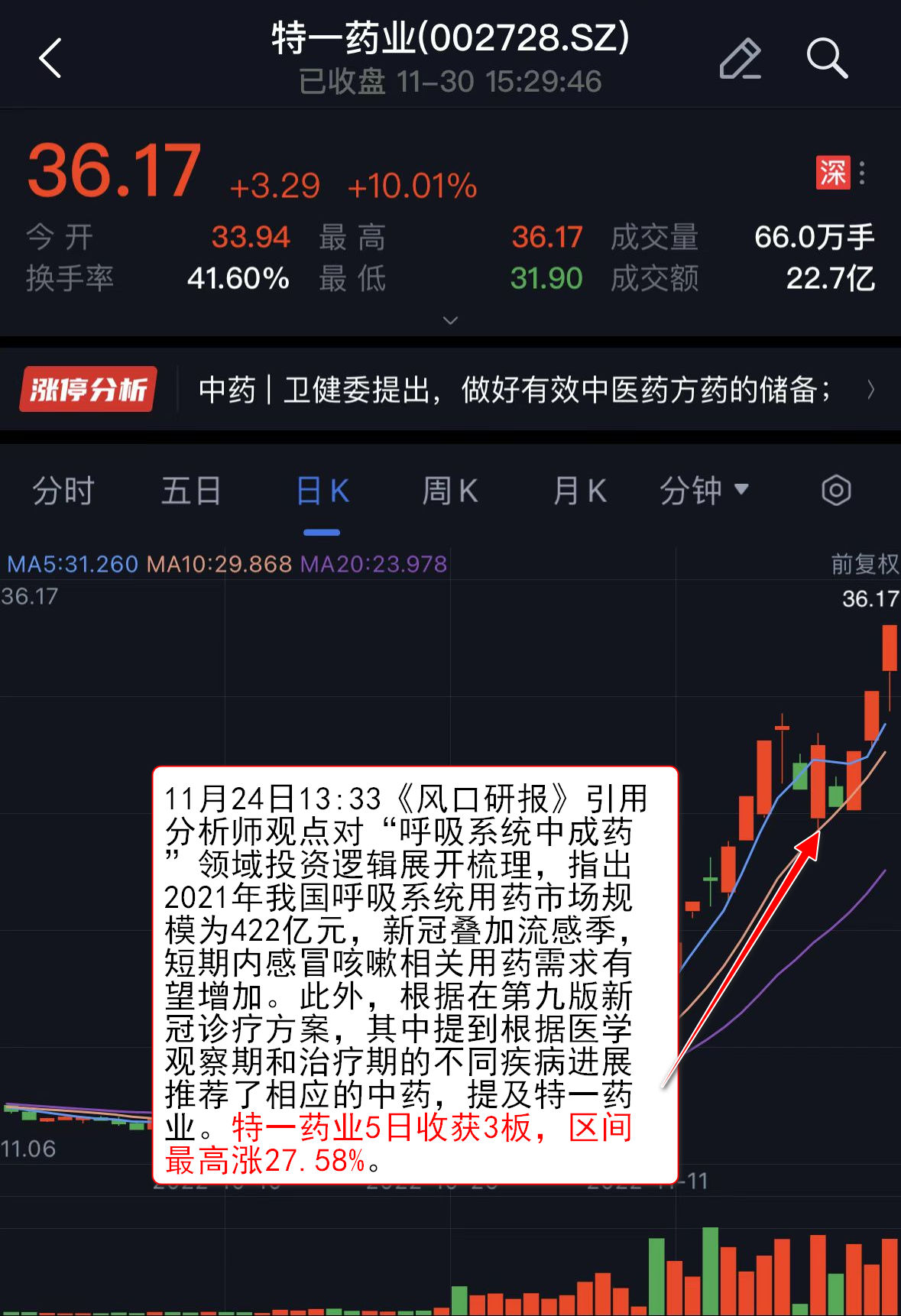
Task: Open the edit pencil icon
Action: point(740,58)
